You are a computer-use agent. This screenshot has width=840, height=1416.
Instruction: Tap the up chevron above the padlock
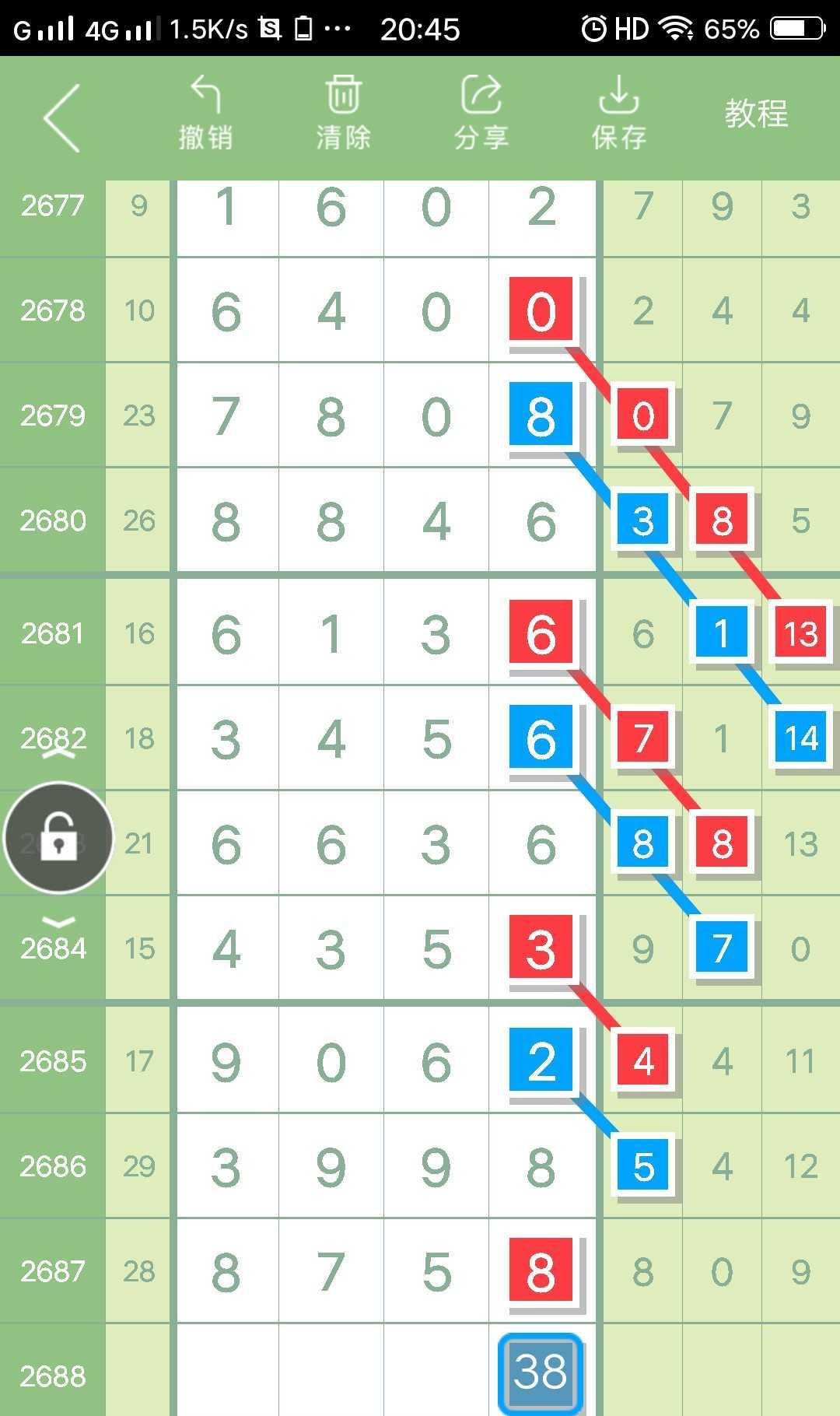pyautogui.click(x=58, y=753)
